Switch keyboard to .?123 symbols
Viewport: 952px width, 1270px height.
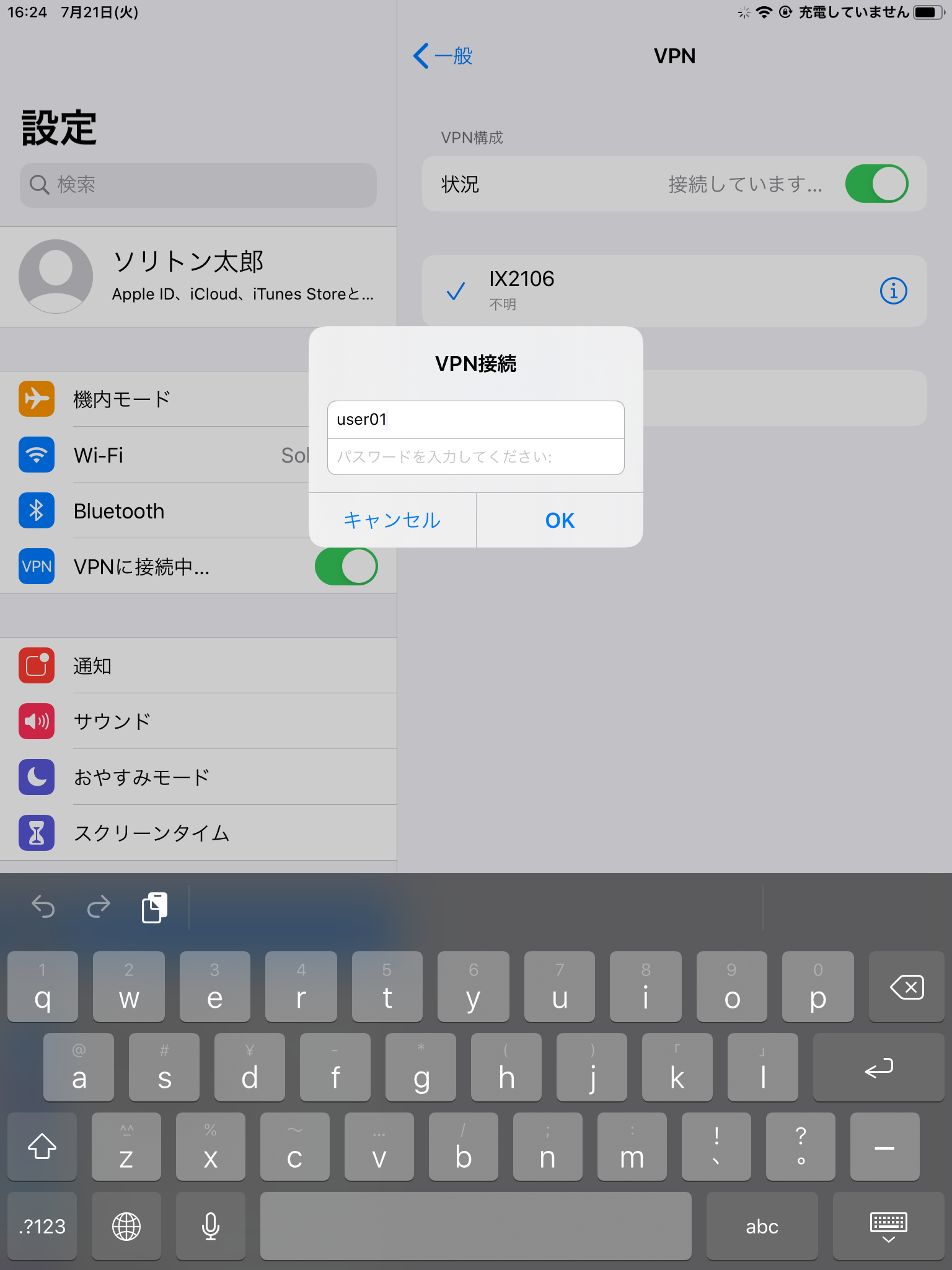42,1226
